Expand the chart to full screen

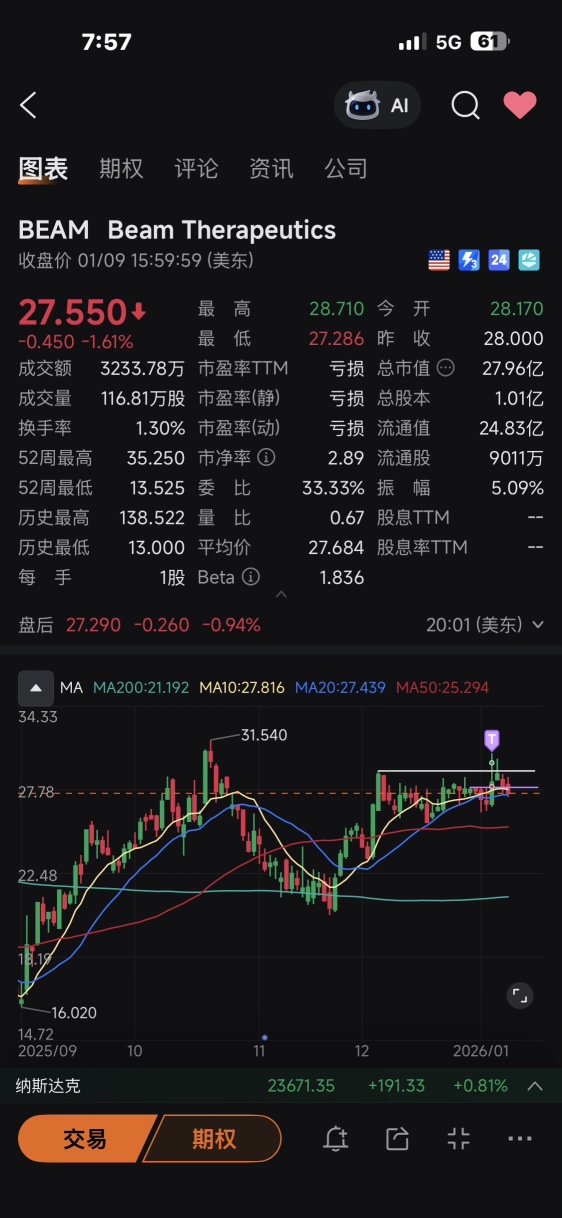pos(519,994)
